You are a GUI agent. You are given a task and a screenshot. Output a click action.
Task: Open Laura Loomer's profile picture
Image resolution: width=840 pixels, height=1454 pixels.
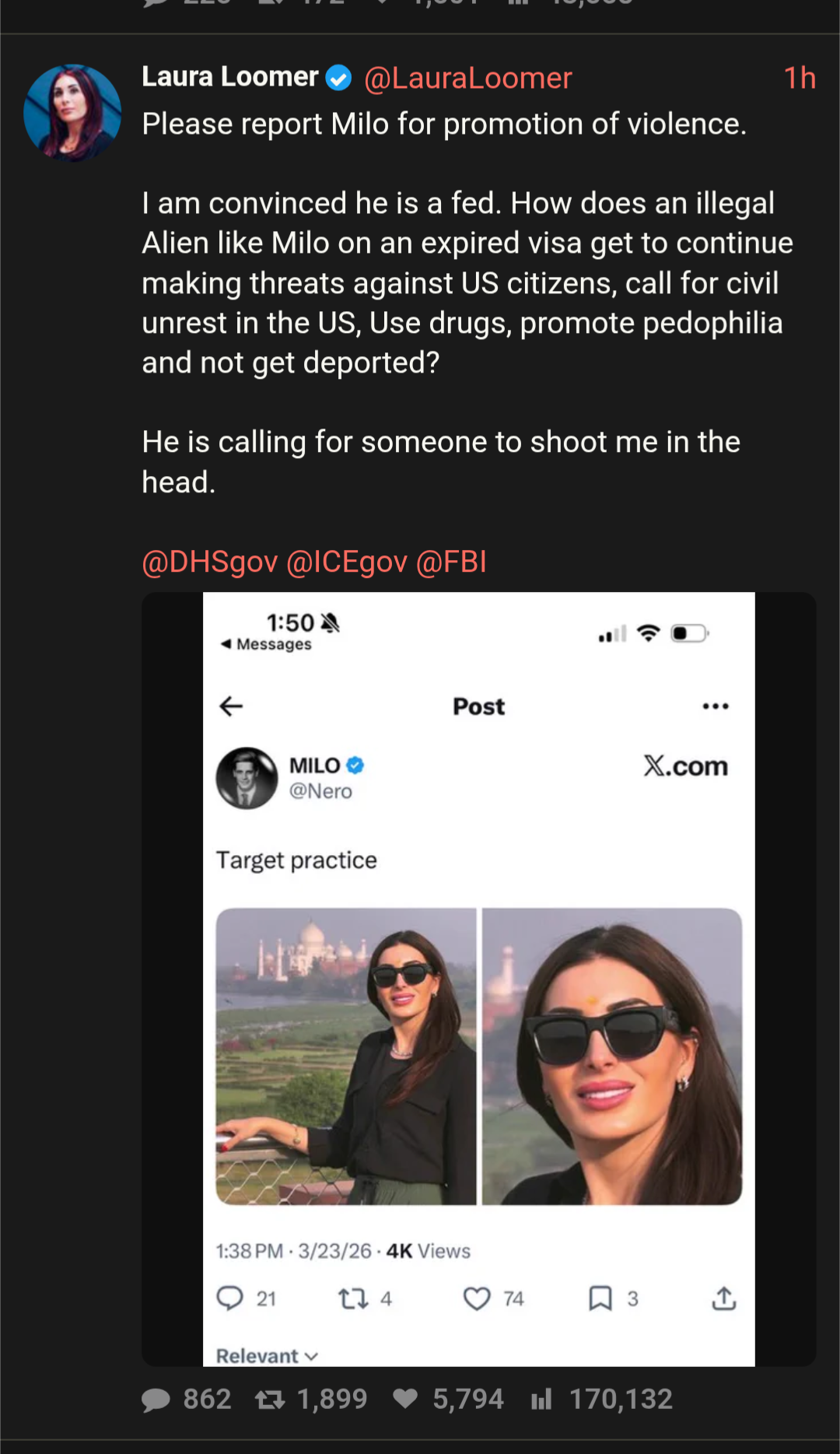[72, 112]
